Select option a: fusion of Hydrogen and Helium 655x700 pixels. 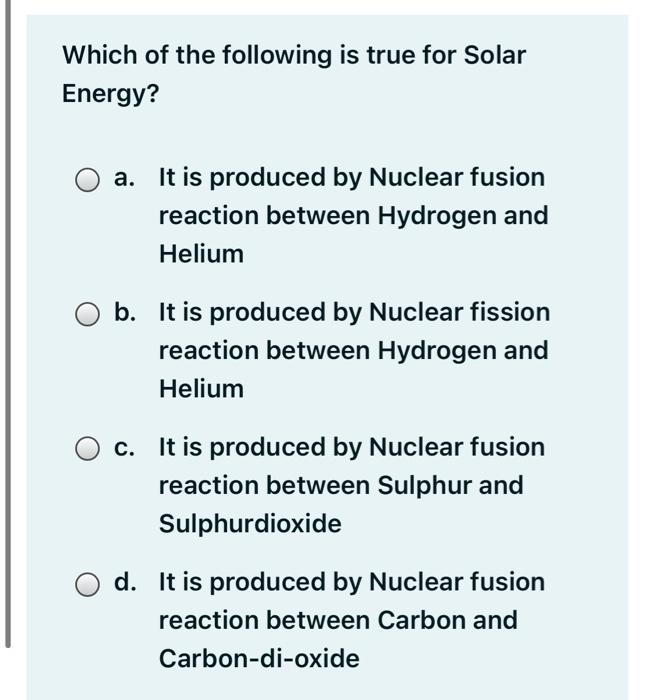click(89, 180)
